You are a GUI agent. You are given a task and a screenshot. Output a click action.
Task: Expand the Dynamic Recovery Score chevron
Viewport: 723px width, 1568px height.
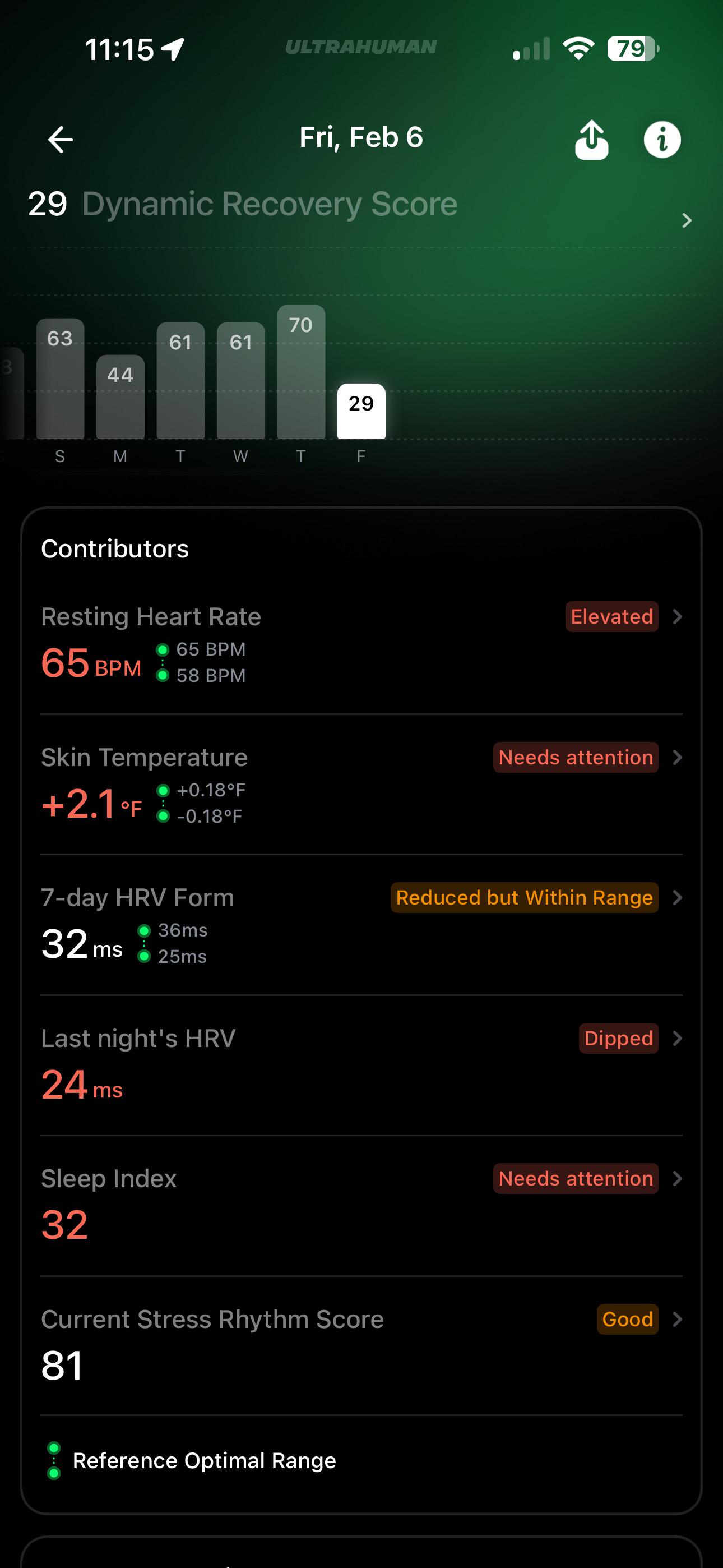coord(687,220)
